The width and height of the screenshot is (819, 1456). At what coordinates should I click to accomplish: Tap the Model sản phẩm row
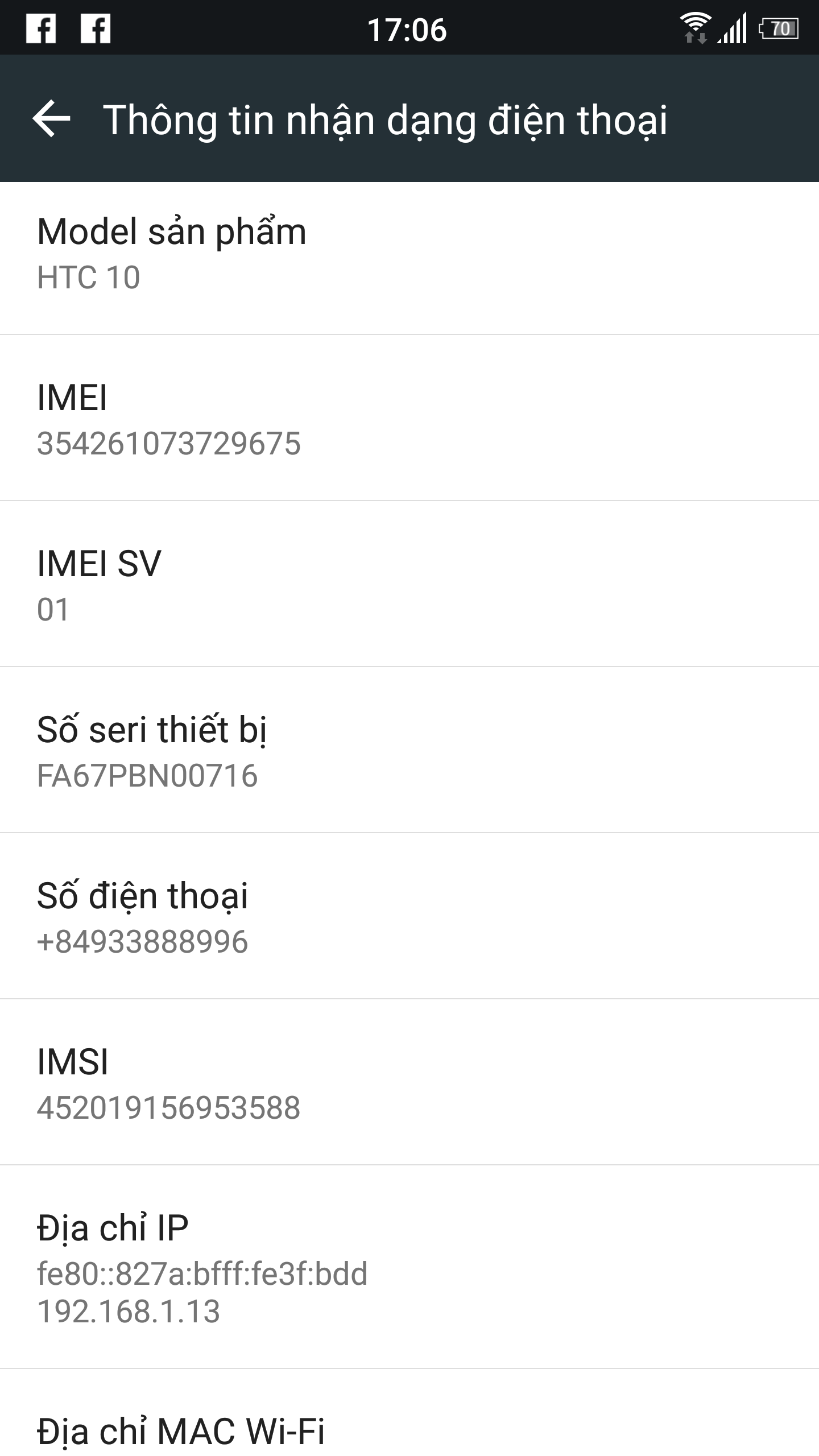[409, 258]
